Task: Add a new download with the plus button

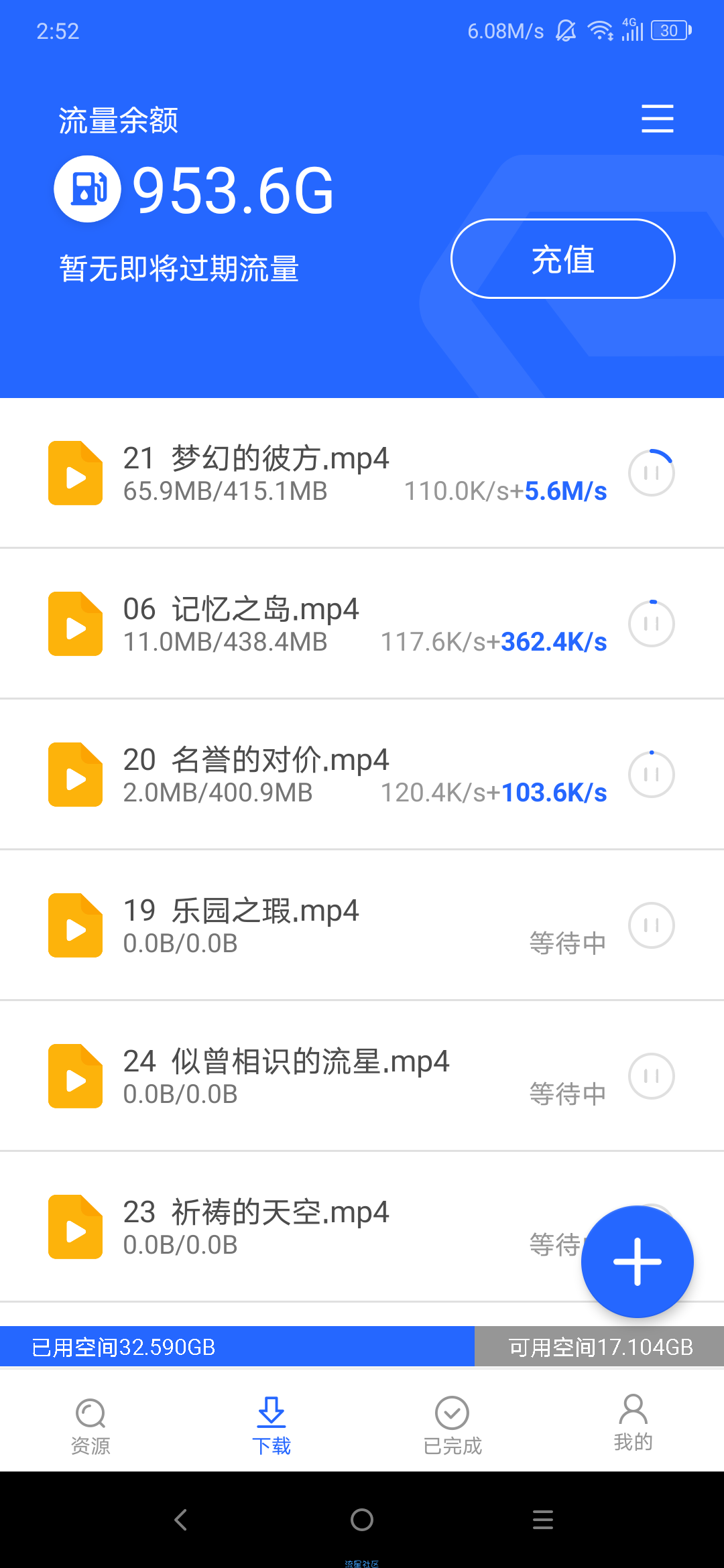Action: [637, 1262]
